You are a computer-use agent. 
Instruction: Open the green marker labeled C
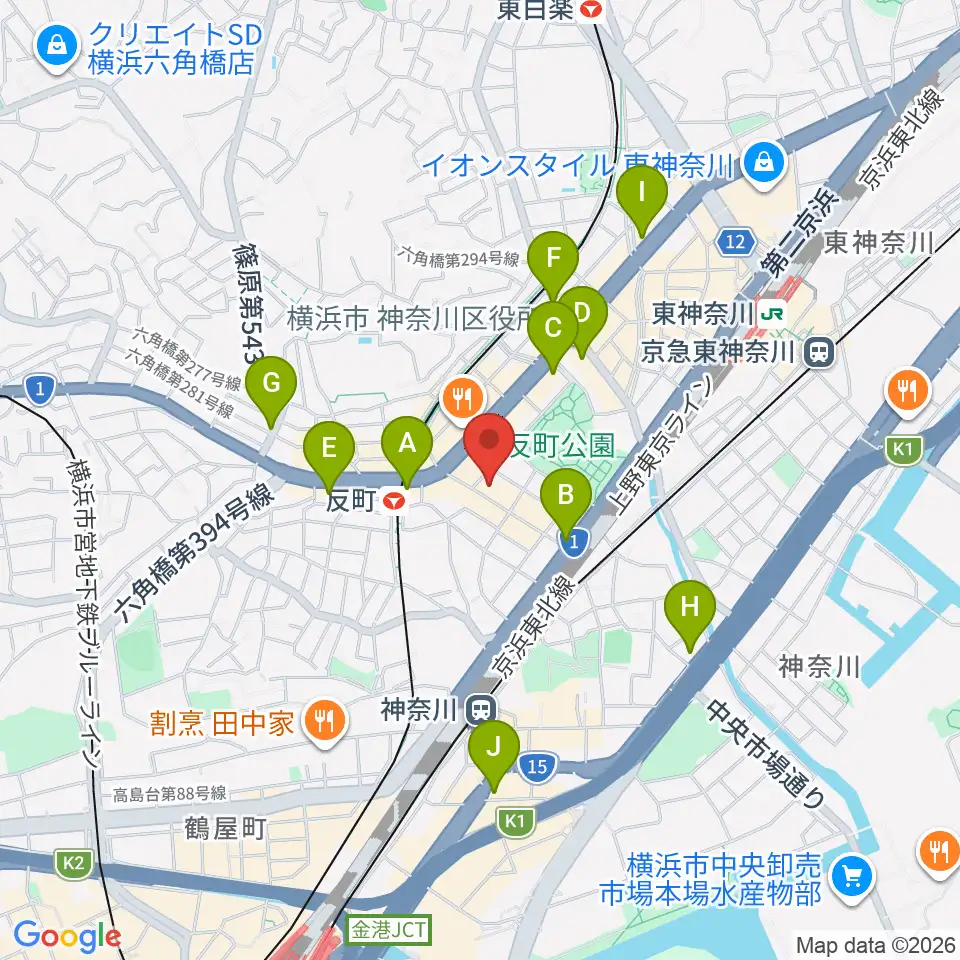(x=552, y=337)
